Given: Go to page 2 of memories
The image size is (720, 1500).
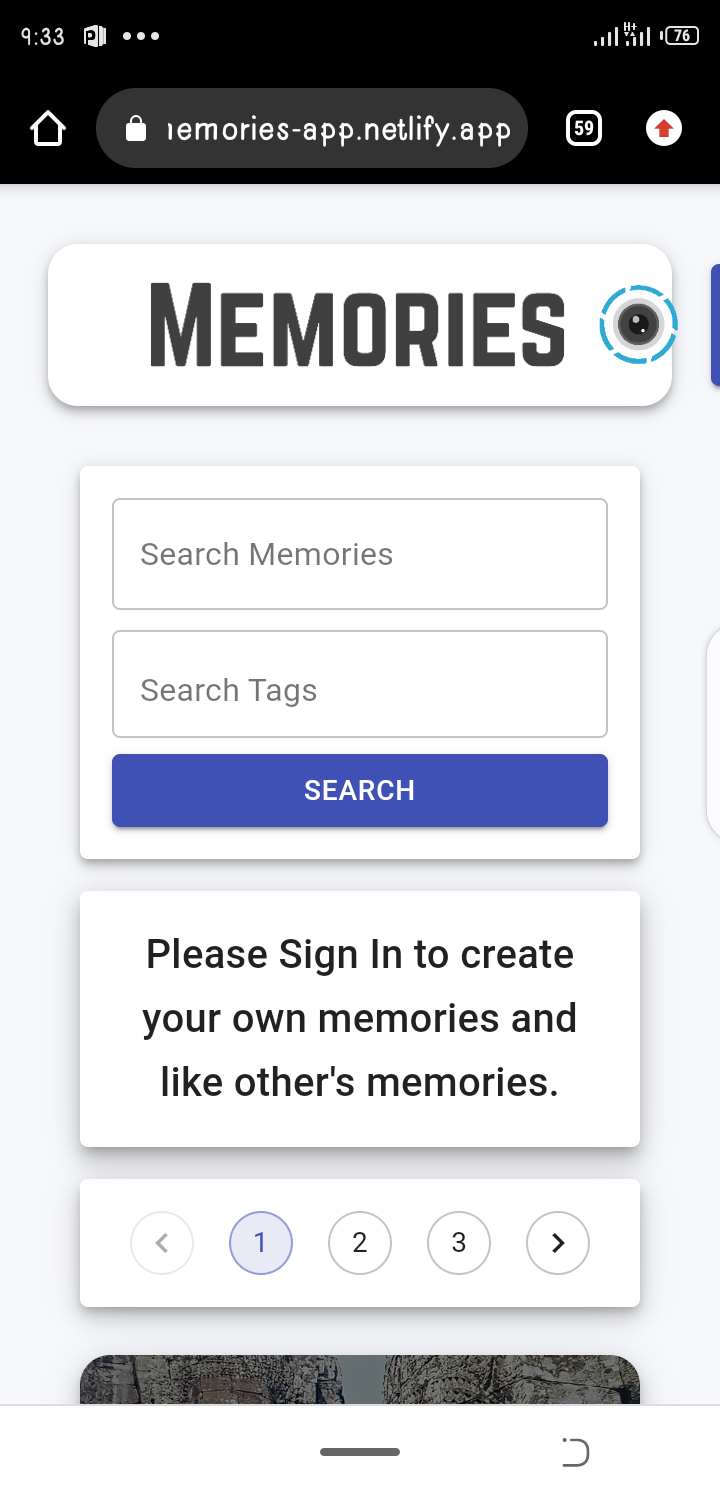Looking at the screenshot, I should pos(360,1243).
